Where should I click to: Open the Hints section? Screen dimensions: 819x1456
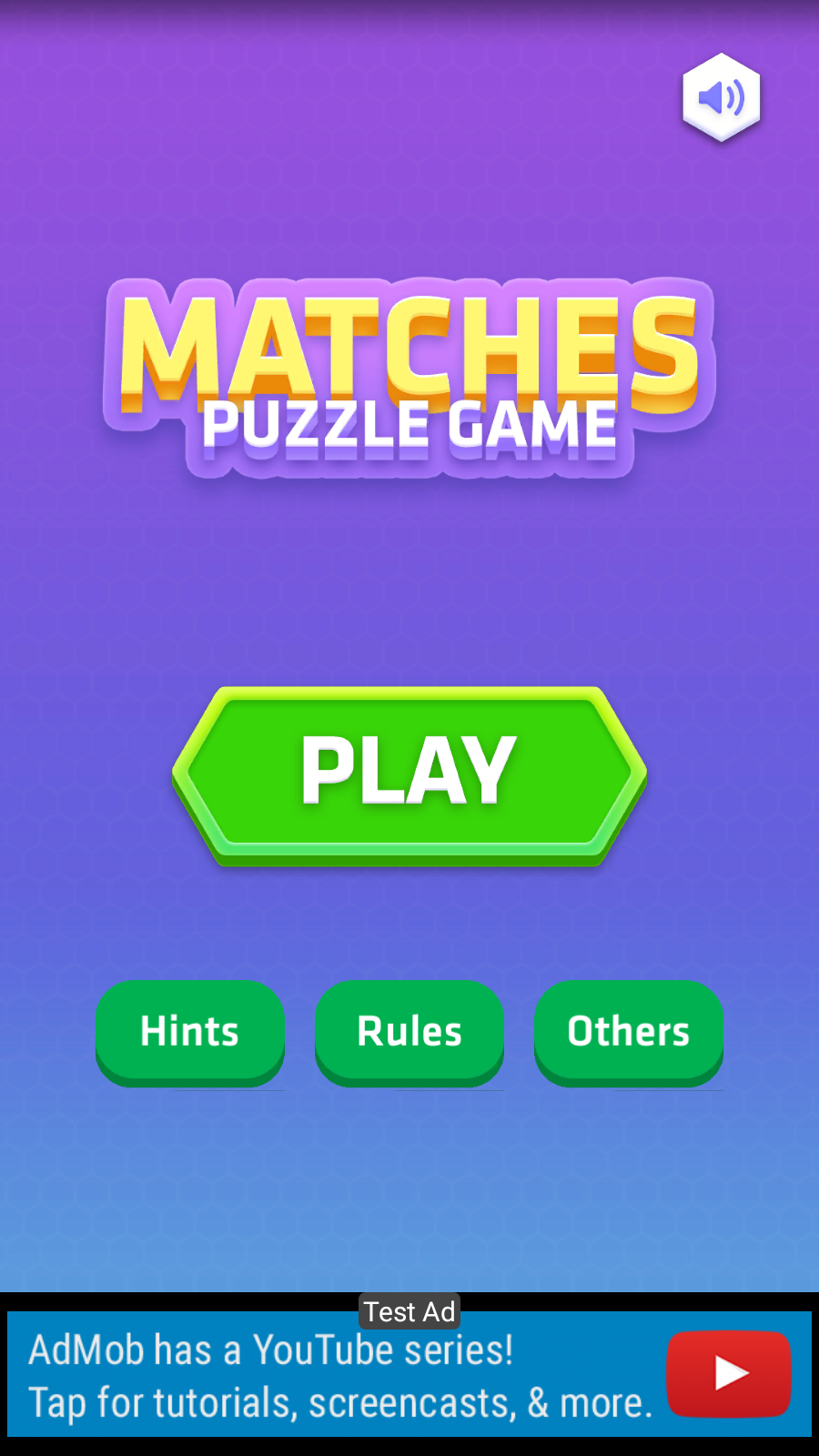click(190, 1032)
